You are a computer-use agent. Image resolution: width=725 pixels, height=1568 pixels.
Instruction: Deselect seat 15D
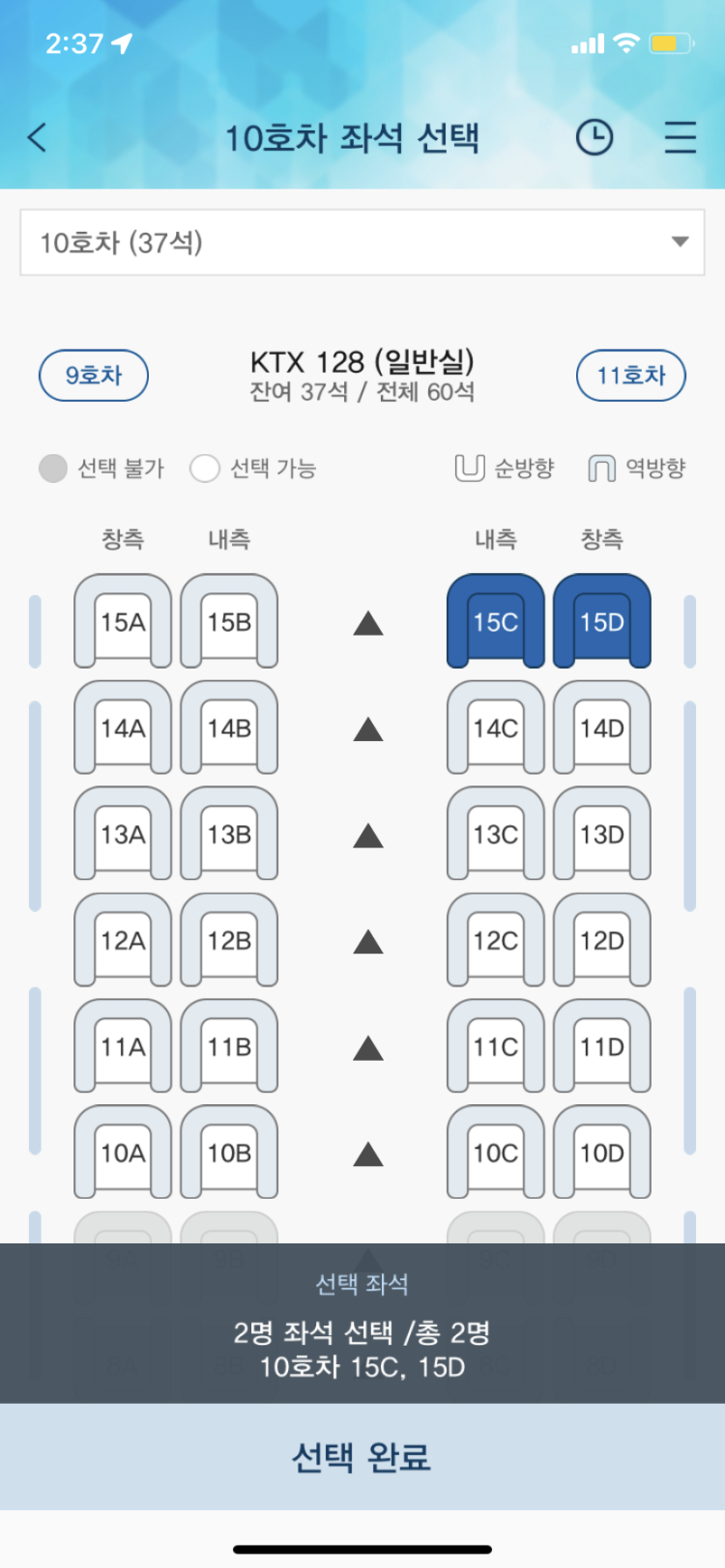(602, 620)
